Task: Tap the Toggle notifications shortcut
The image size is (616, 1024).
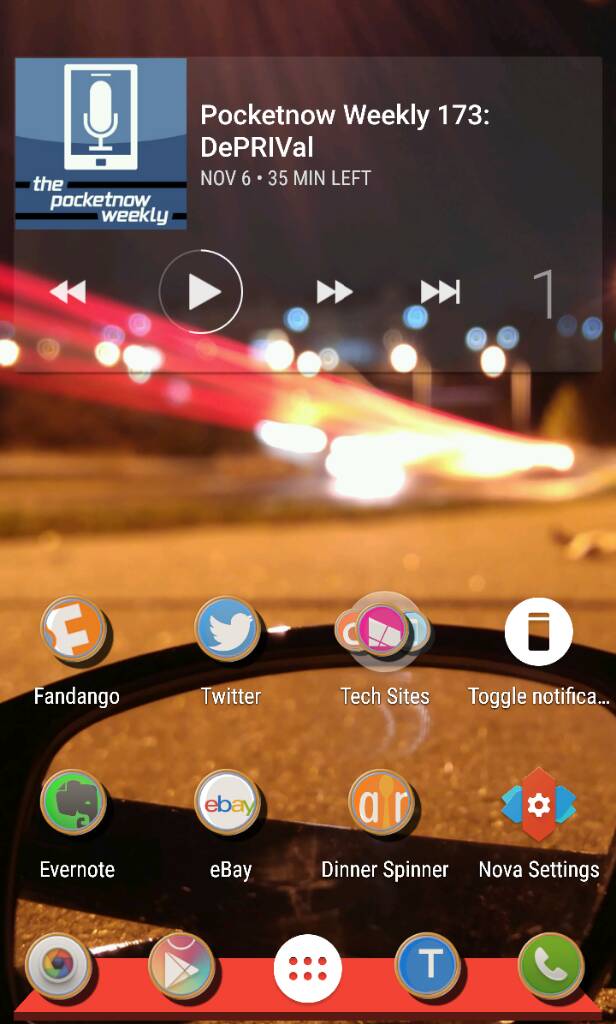Action: (x=539, y=632)
